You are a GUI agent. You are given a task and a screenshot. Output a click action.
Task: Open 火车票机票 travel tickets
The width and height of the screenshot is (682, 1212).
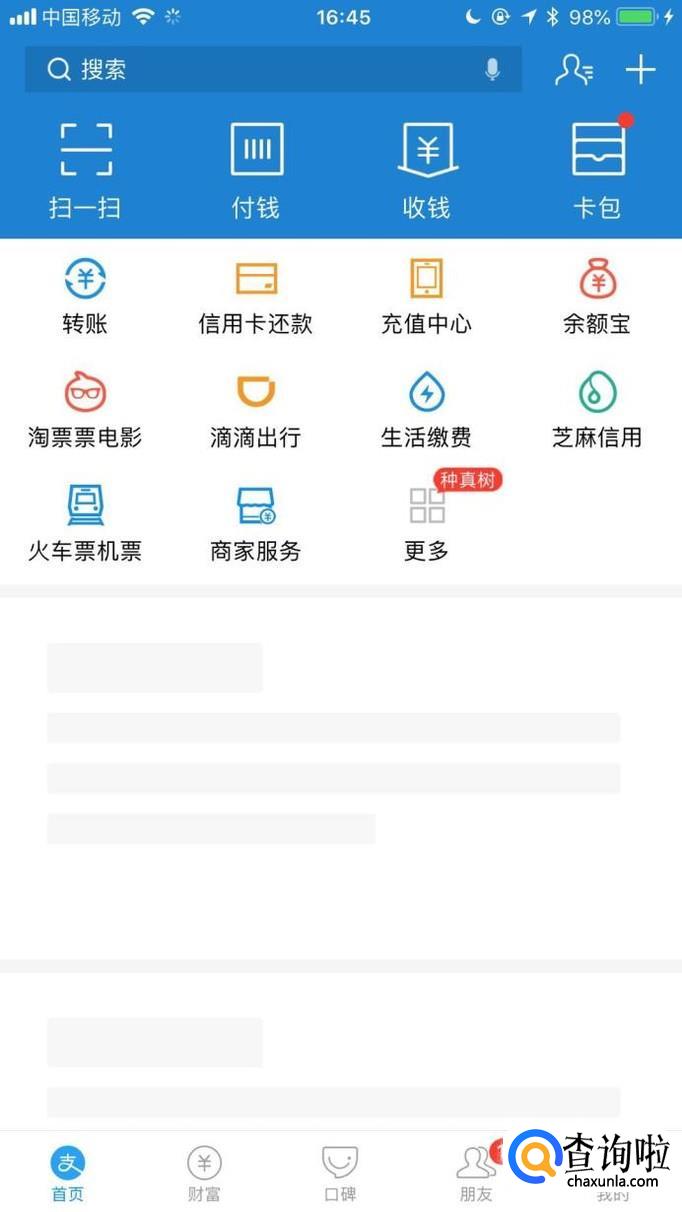[85, 522]
